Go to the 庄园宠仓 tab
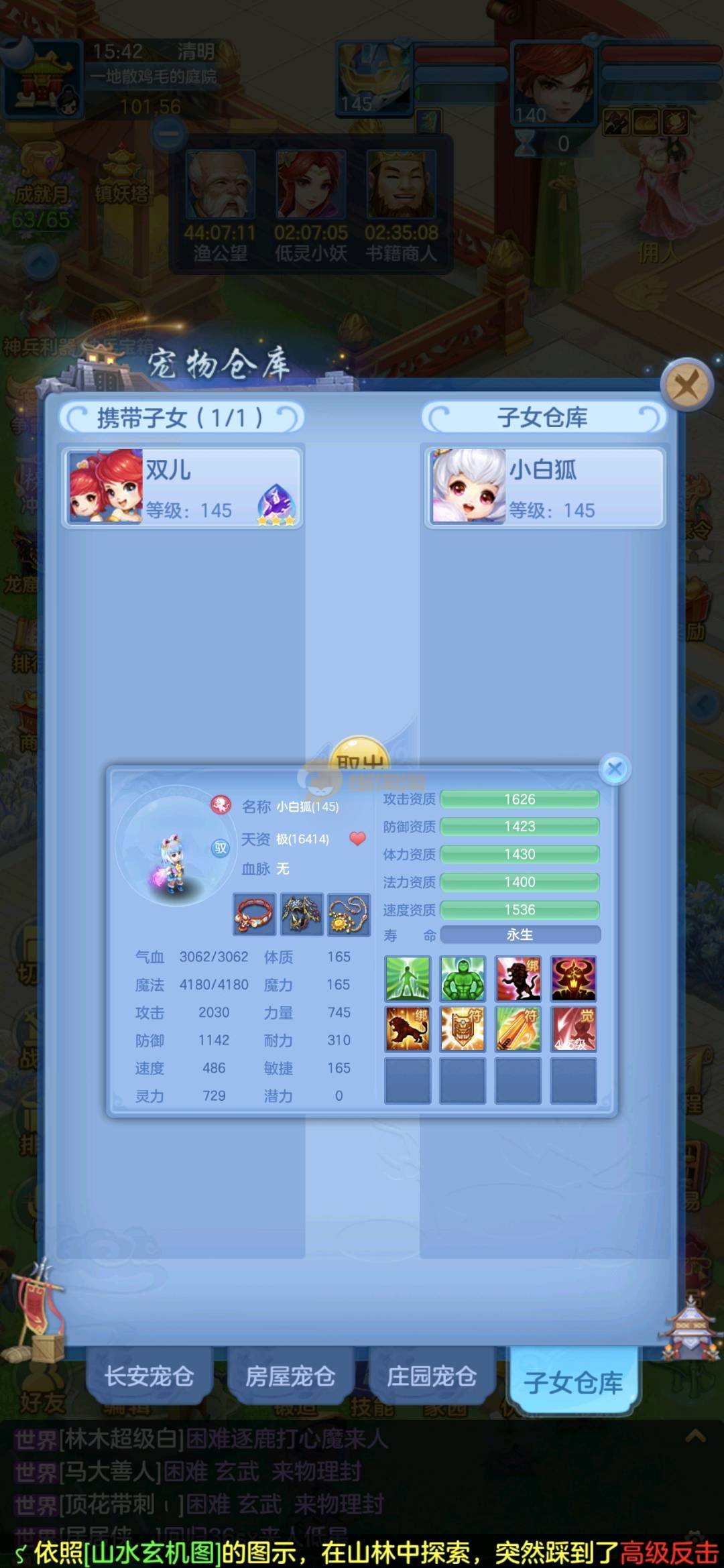The width and height of the screenshot is (724, 1568). (x=432, y=1377)
